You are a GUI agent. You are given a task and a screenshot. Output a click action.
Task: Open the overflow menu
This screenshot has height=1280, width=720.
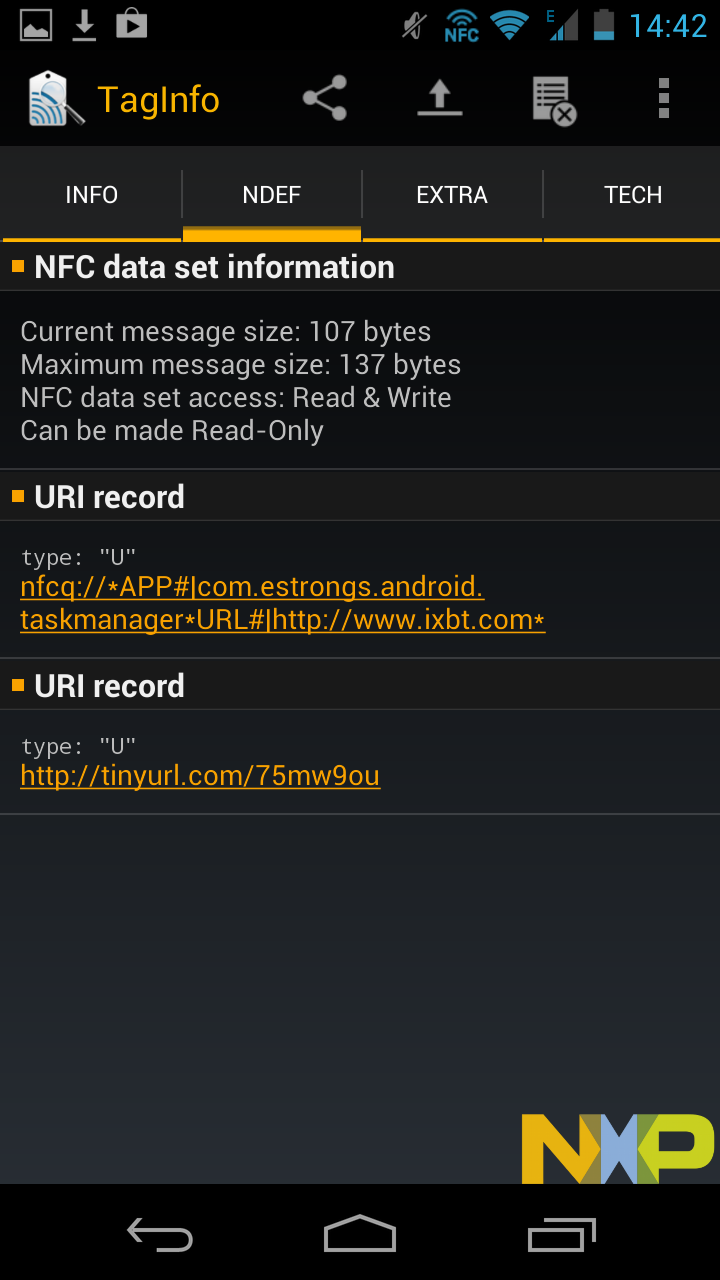coord(663,99)
